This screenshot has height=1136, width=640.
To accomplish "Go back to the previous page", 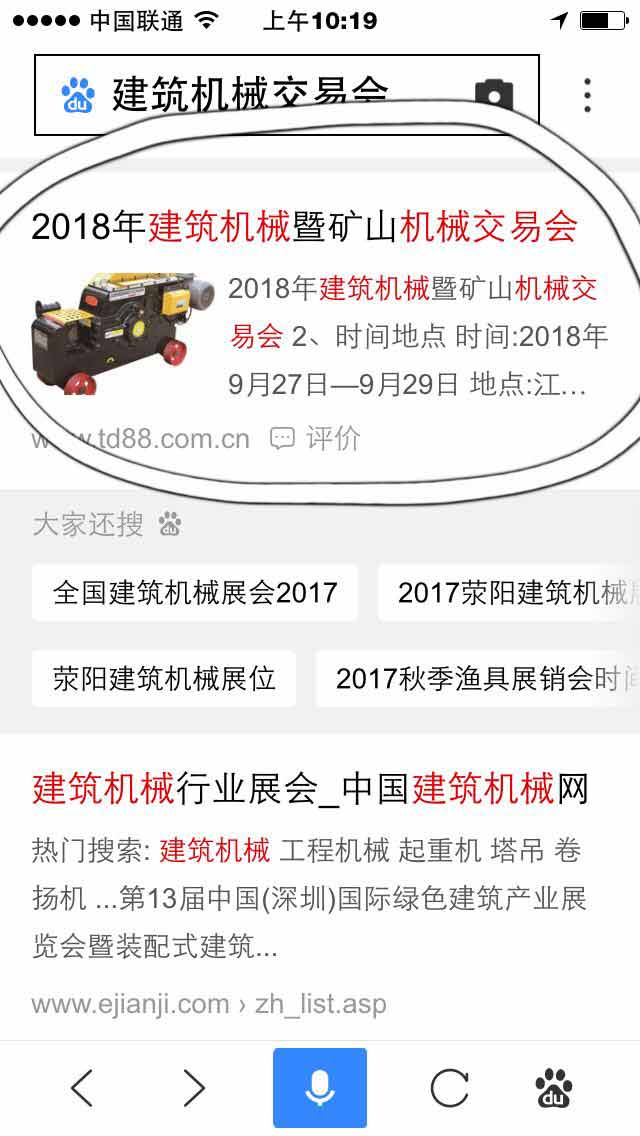I will 82,1088.
